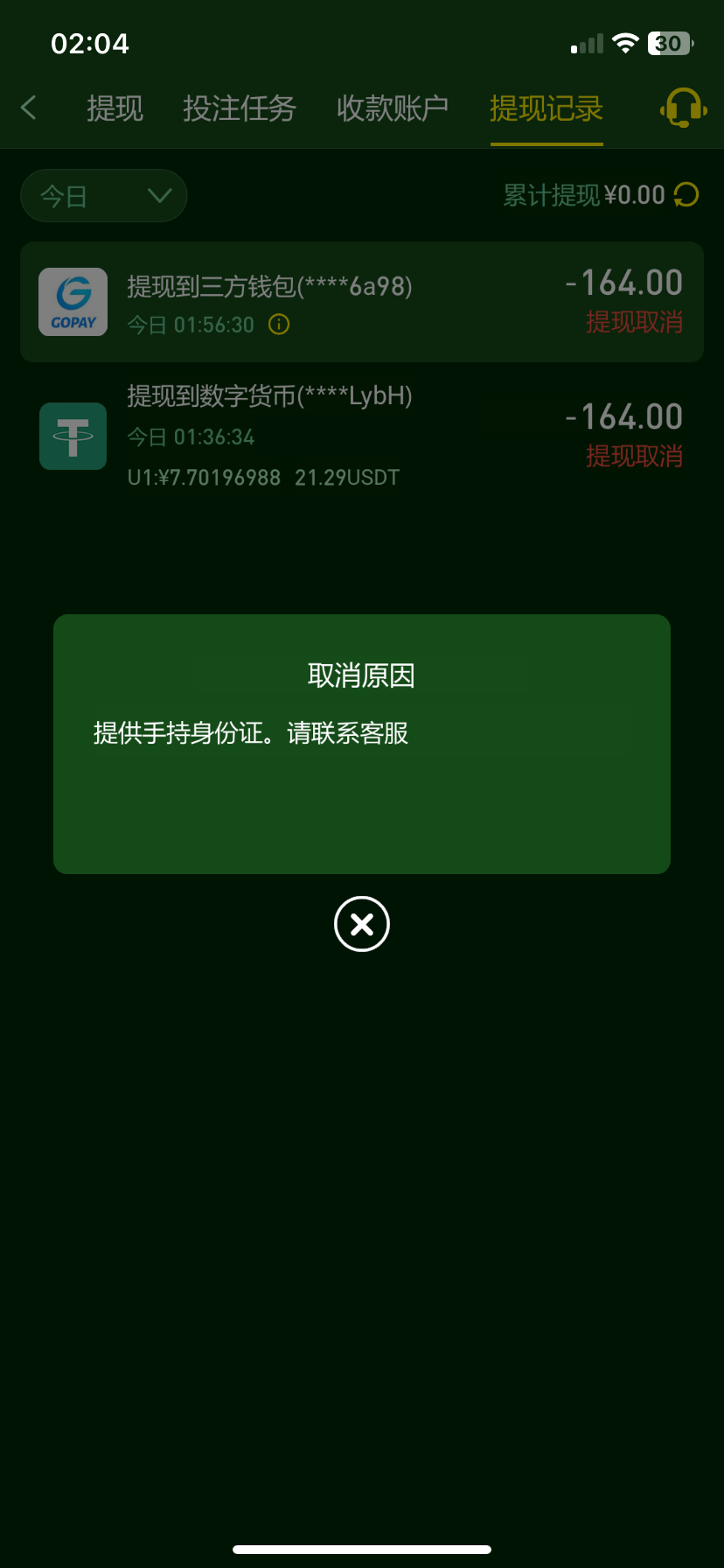This screenshot has width=724, height=1568.
Task: Open the USDT withdrawal record ****LybH
Action: click(361, 436)
